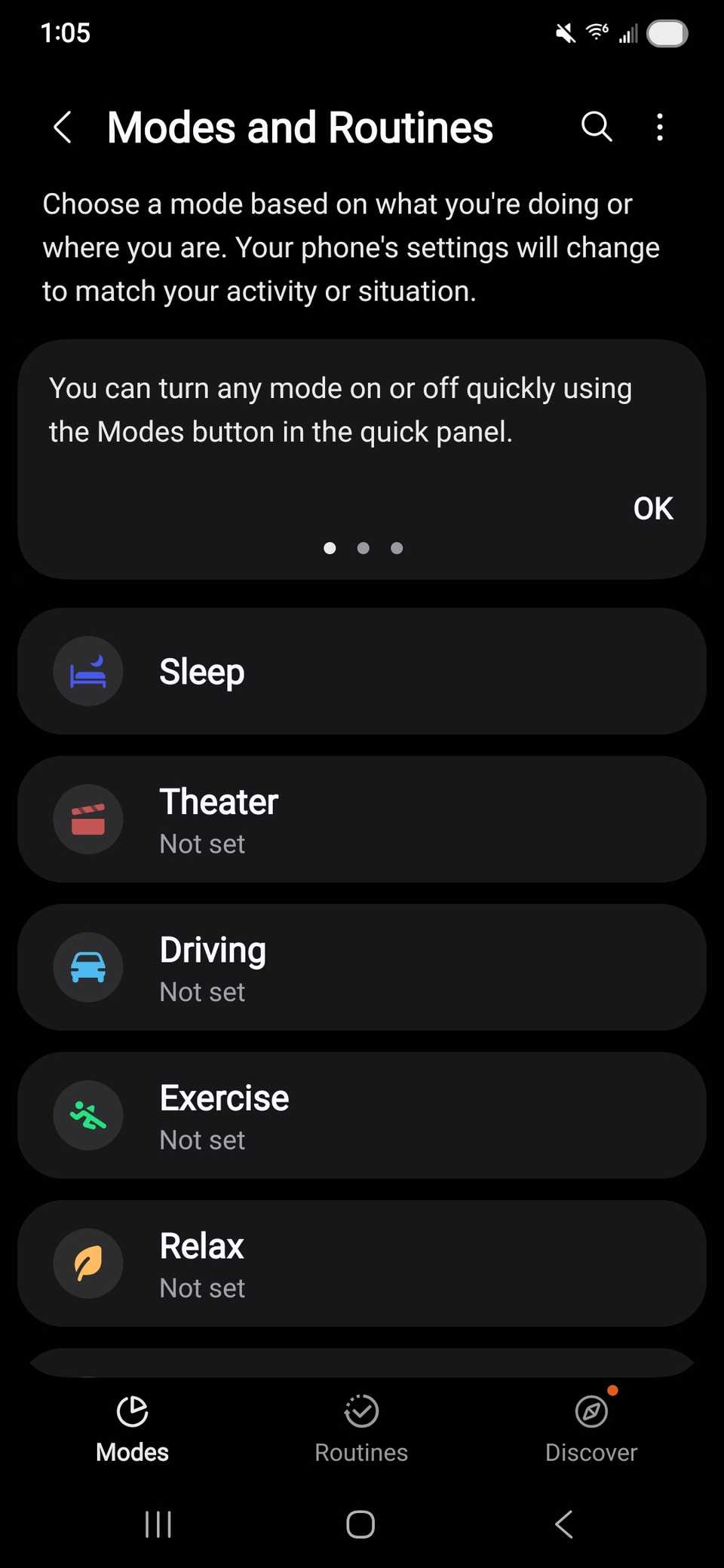Navigate back with the top-left arrow

tap(63, 127)
